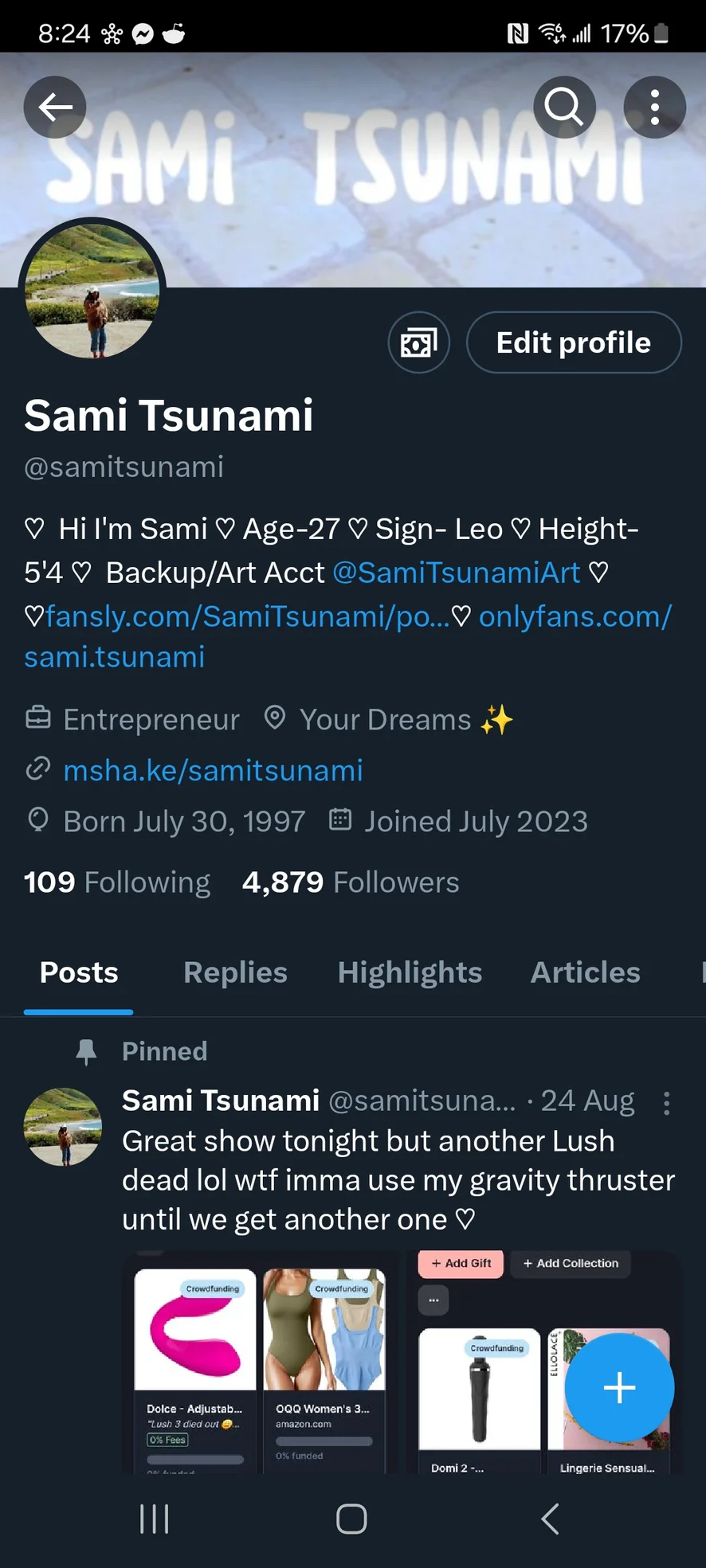
Task: View the profile picture
Action: [x=92, y=291]
